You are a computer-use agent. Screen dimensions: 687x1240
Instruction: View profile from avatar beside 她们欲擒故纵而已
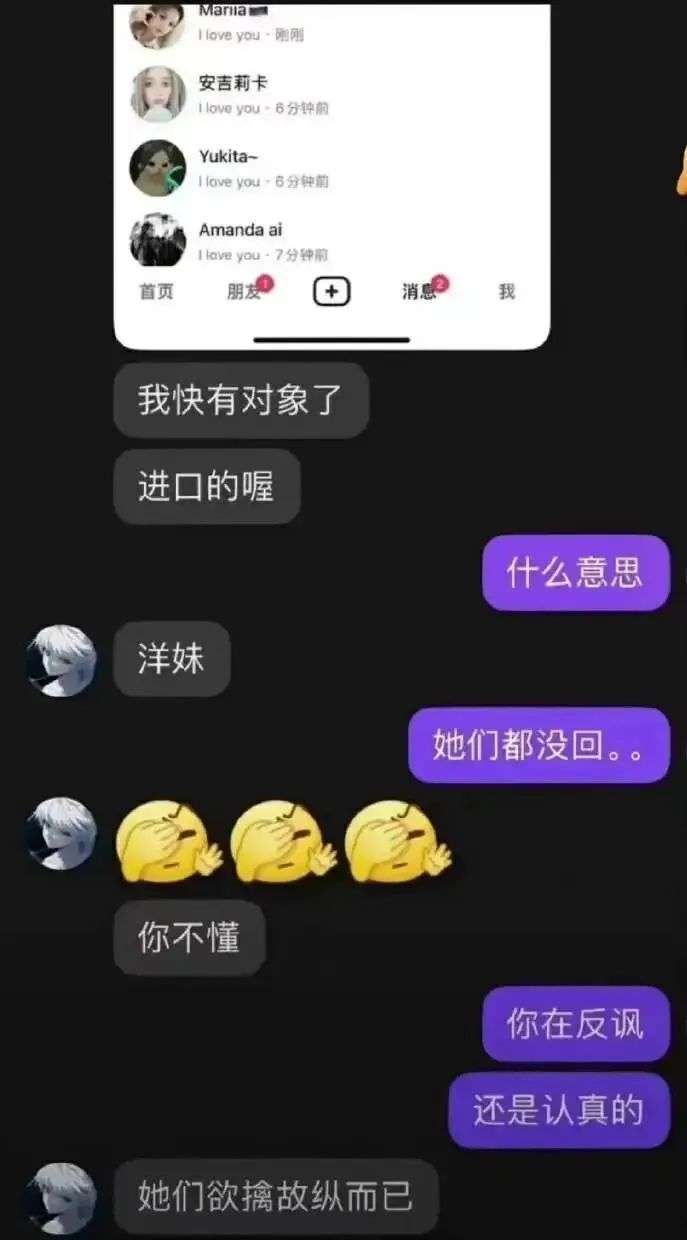(62, 1197)
